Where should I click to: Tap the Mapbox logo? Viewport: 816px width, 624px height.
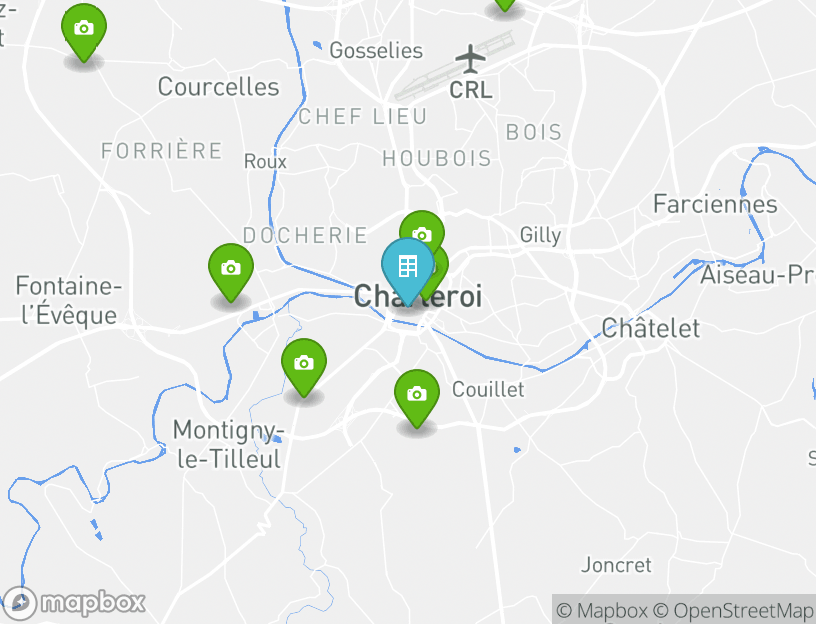click(76, 603)
